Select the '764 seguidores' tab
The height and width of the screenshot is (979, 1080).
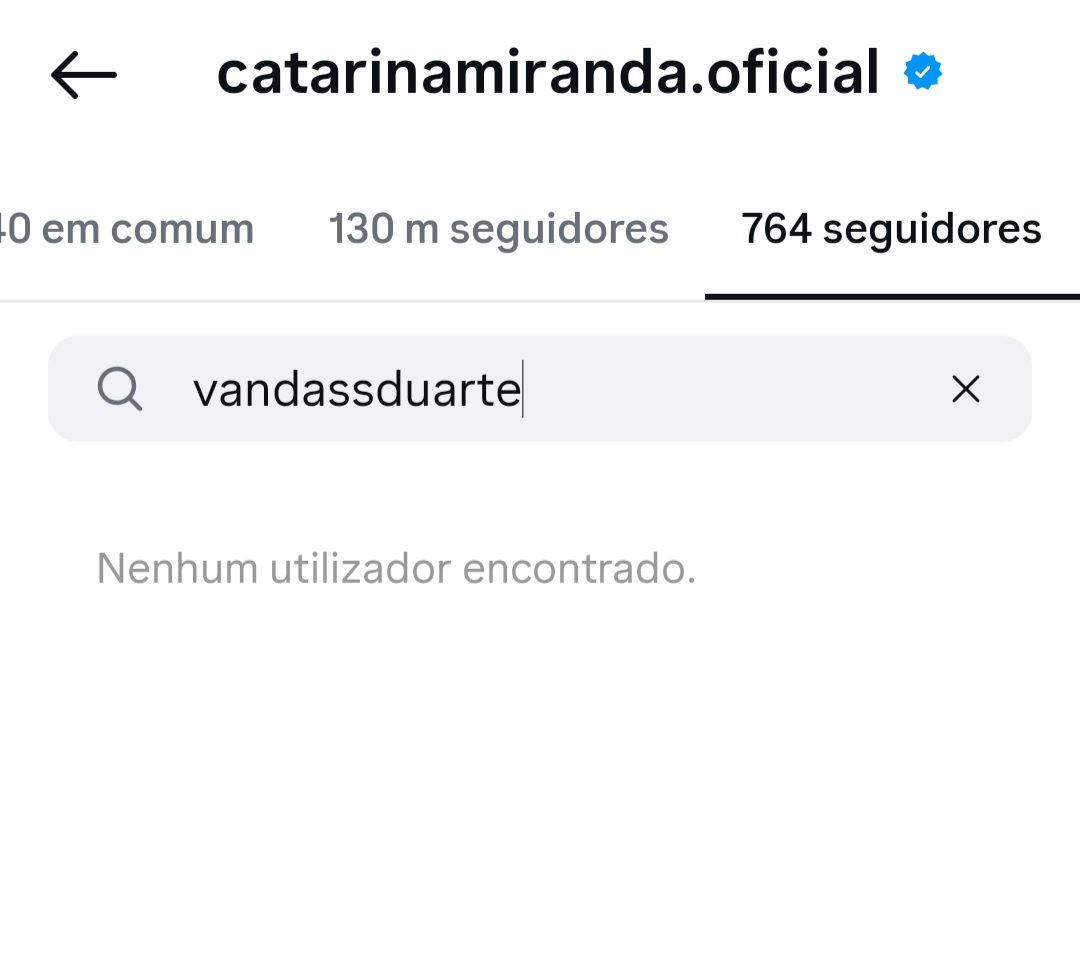891,230
